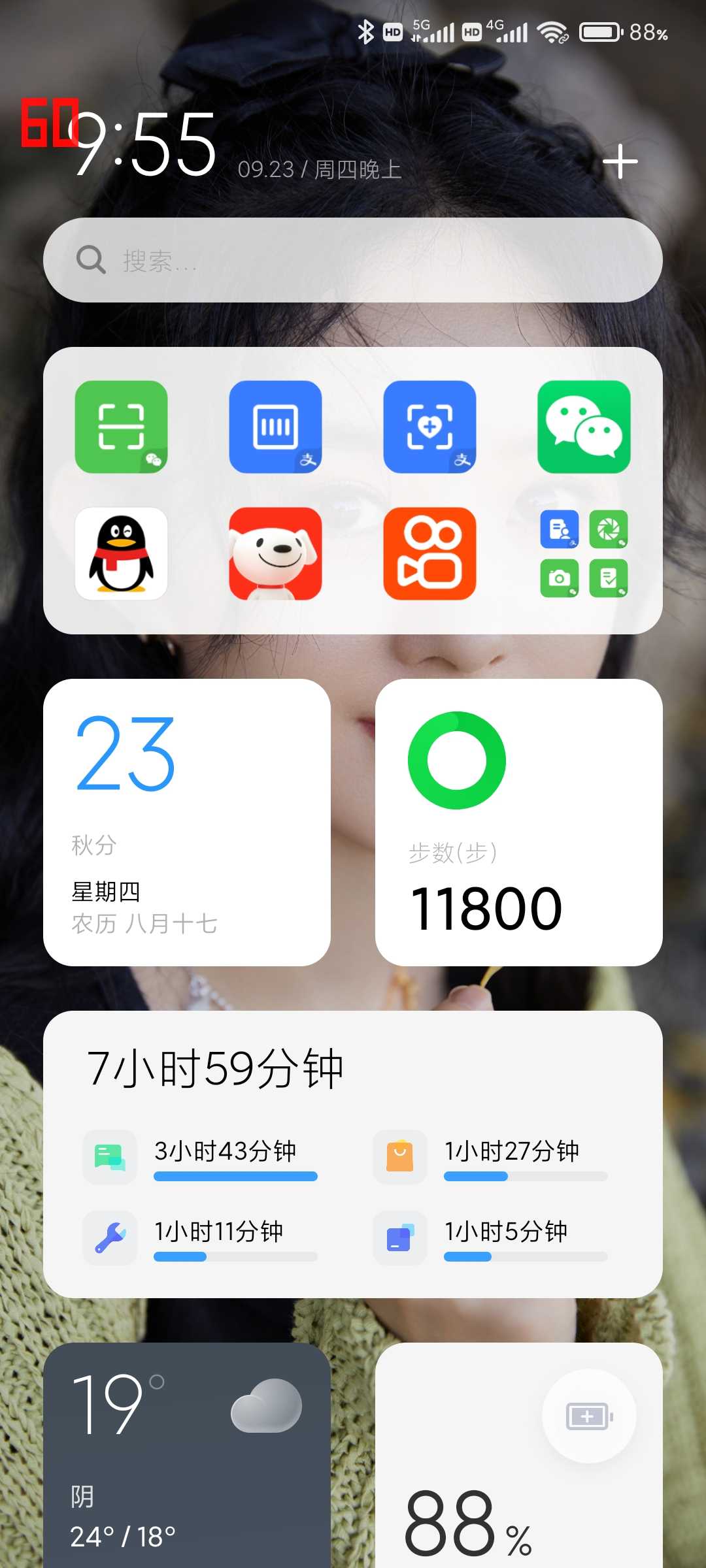Viewport: 706px width, 1568px height.
Task: Open the Kuaishou app icon
Action: point(429,553)
